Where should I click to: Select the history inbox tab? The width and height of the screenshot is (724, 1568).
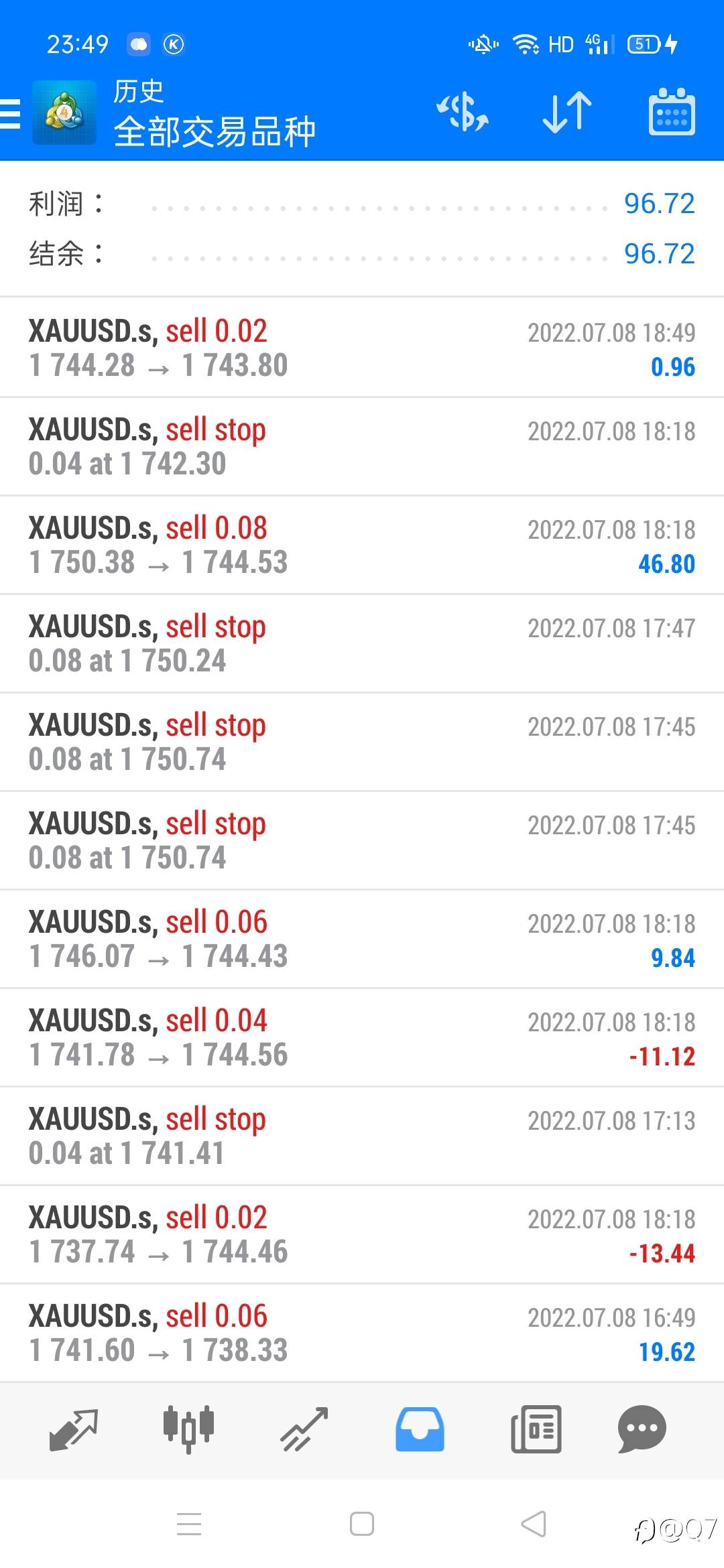pos(420,1429)
